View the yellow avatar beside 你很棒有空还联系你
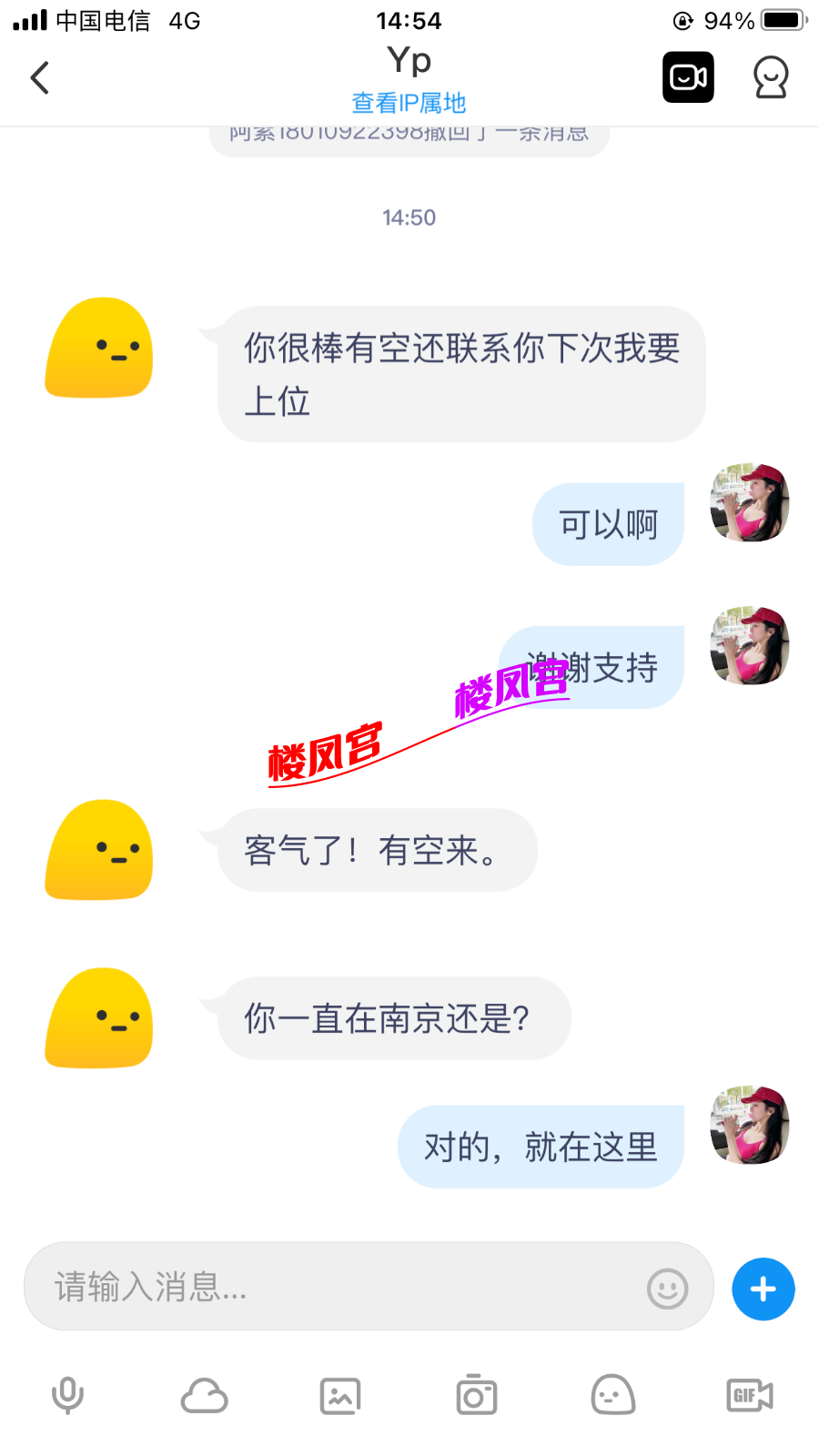Image resolution: width=819 pixels, height=1456 pixels. coord(99,348)
